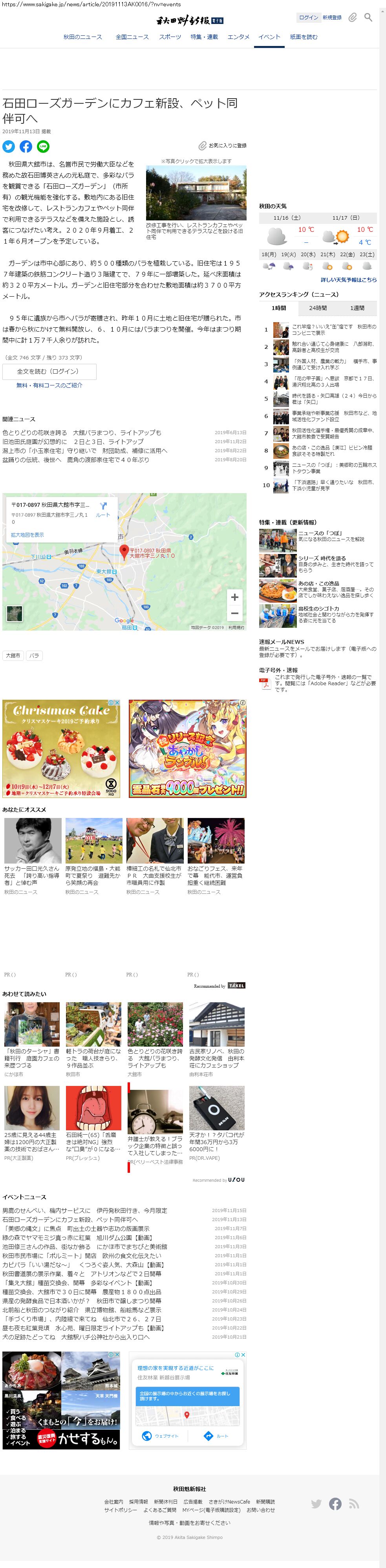The width and height of the screenshot is (386, 1568).
Task: Enlarge the old house article photo
Action: (196, 193)
